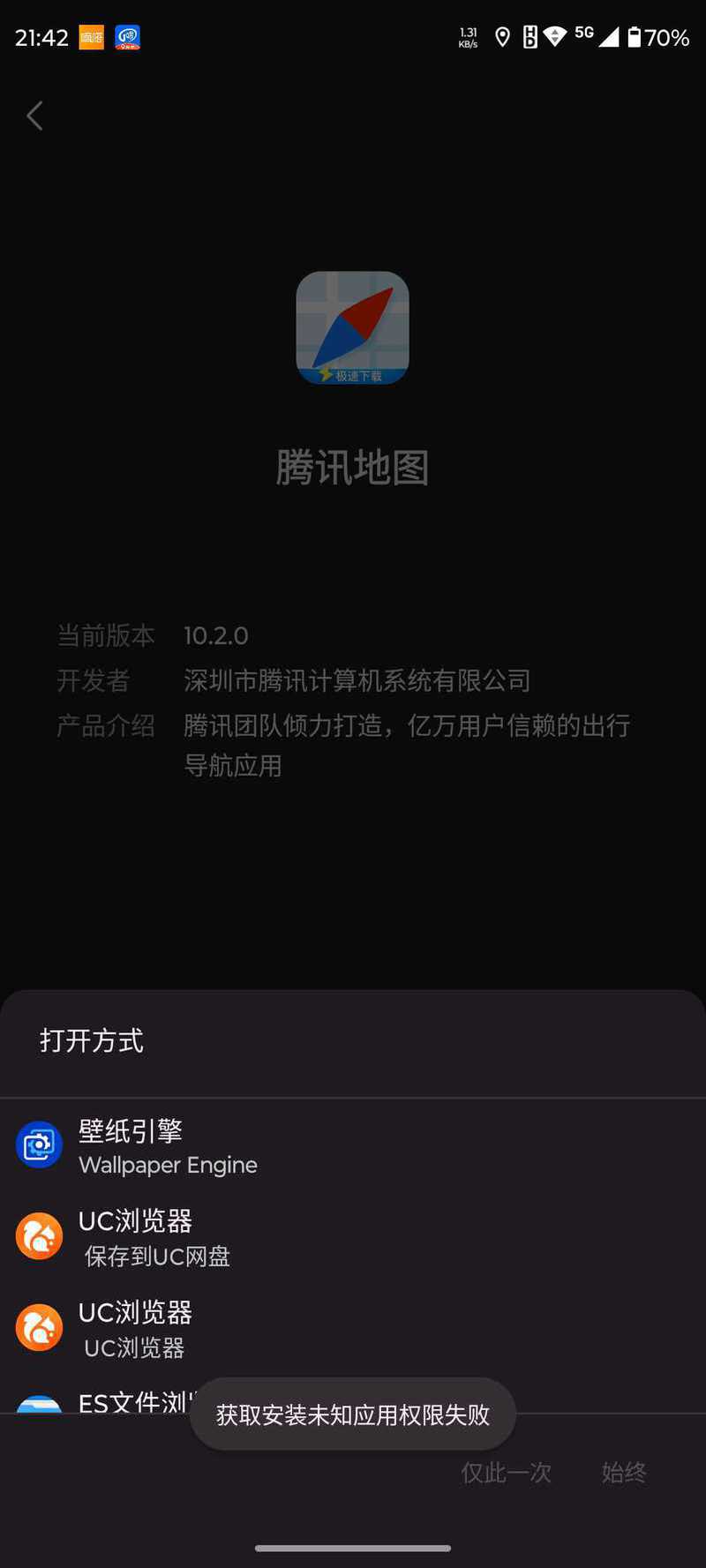This screenshot has width=706, height=1568.
Task: Select 壁纸引擎 Wallpaper Engine to open
Action: click(168, 1146)
